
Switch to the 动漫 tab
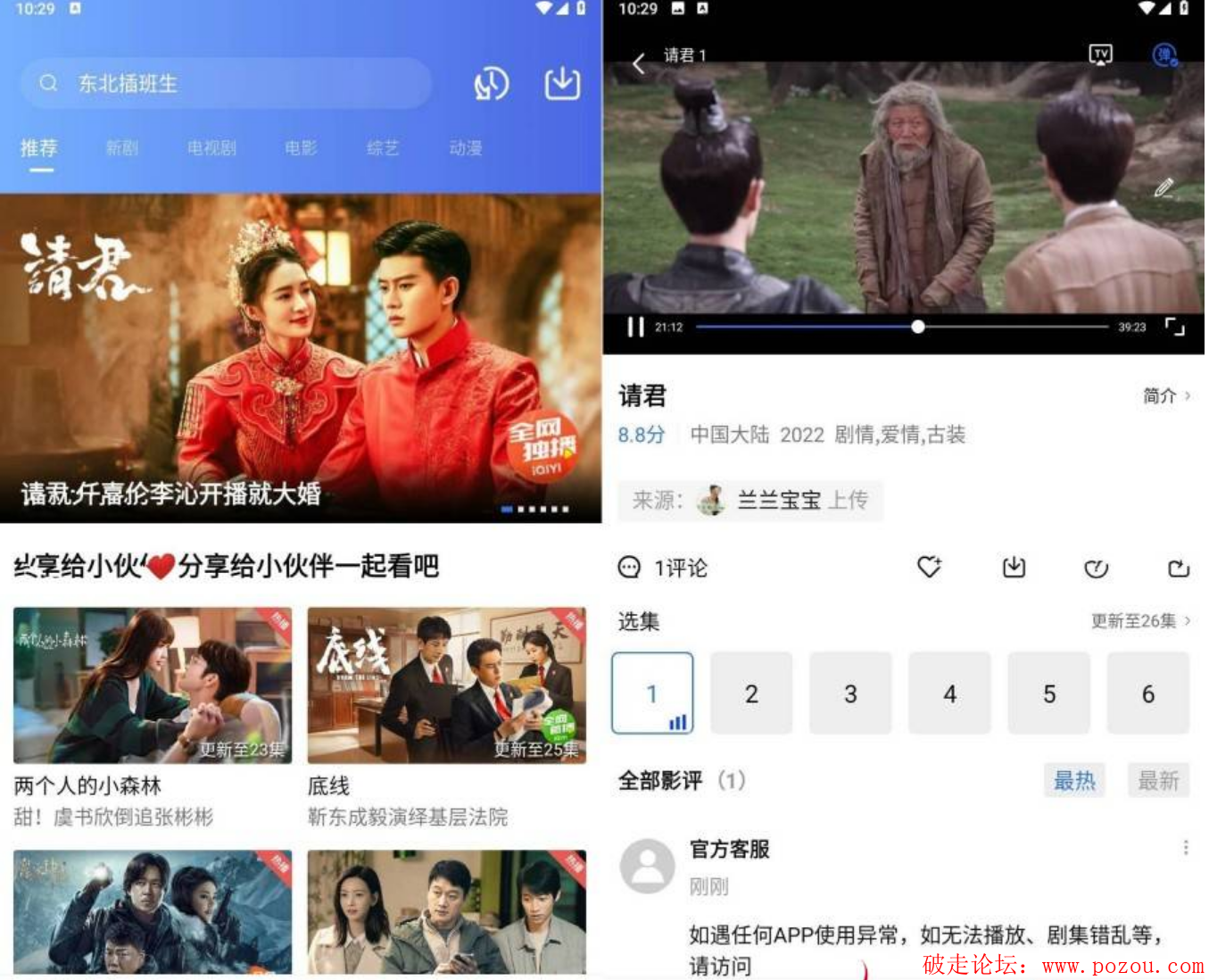(465, 148)
